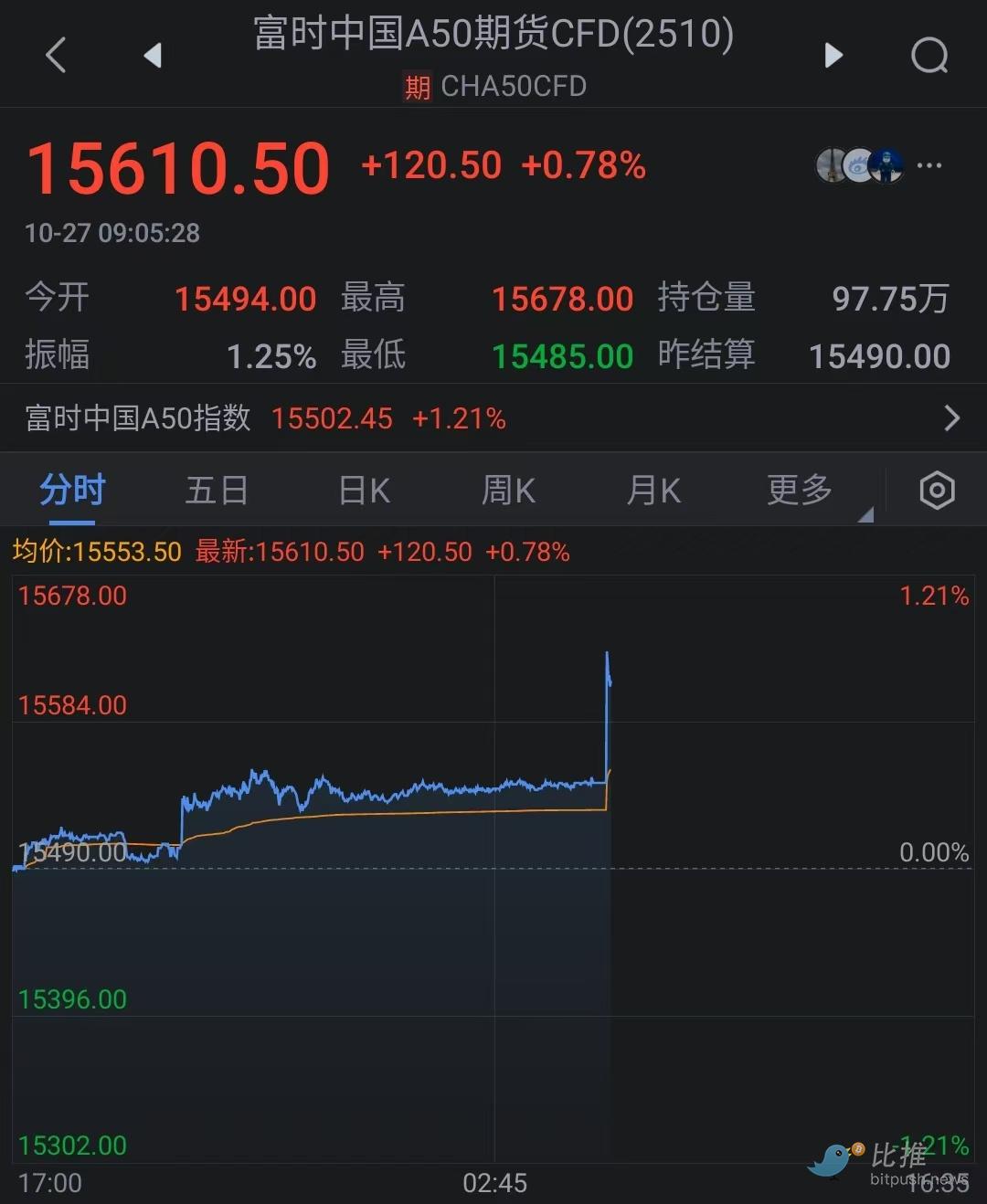Open the search icon
The height and width of the screenshot is (1204, 987).
pos(929,55)
